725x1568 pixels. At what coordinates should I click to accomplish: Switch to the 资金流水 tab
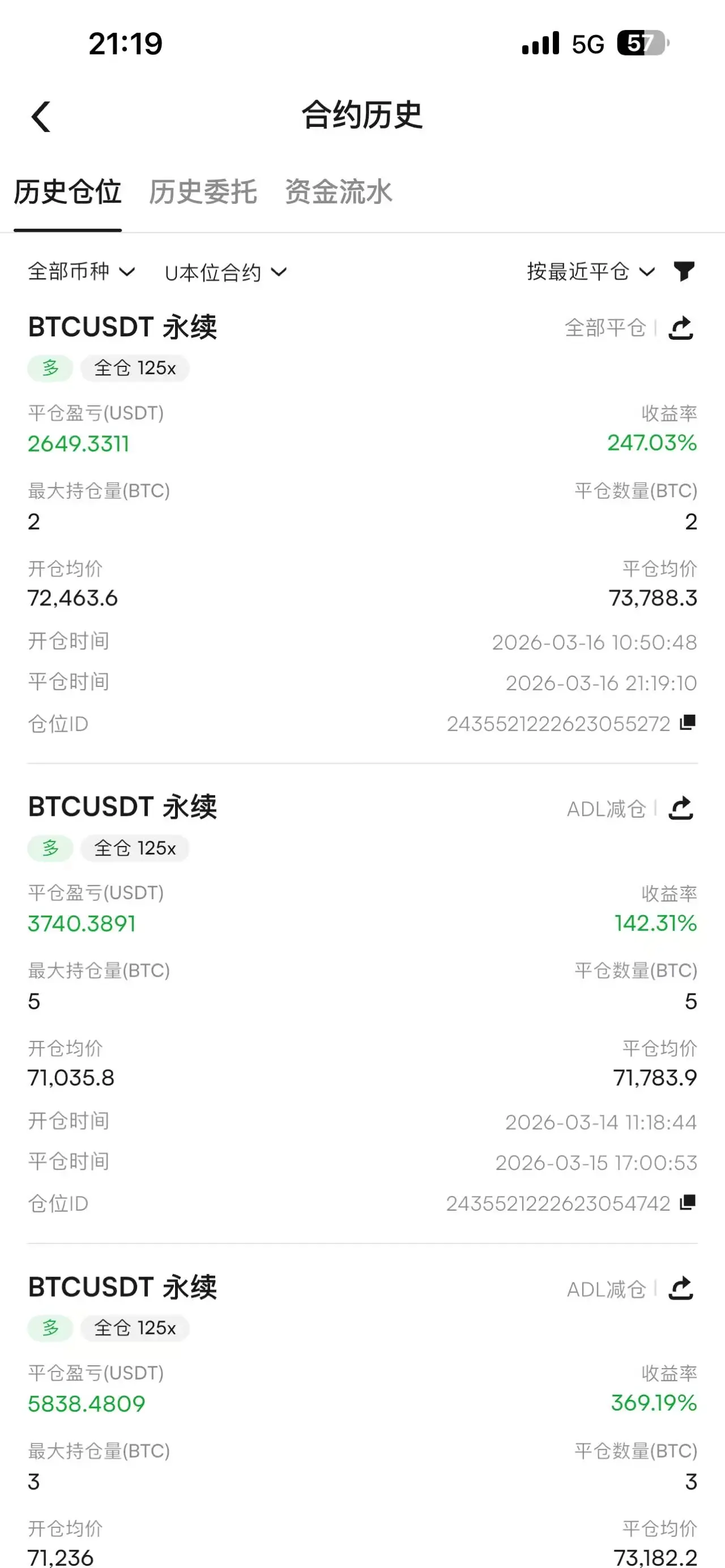click(x=339, y=193)
